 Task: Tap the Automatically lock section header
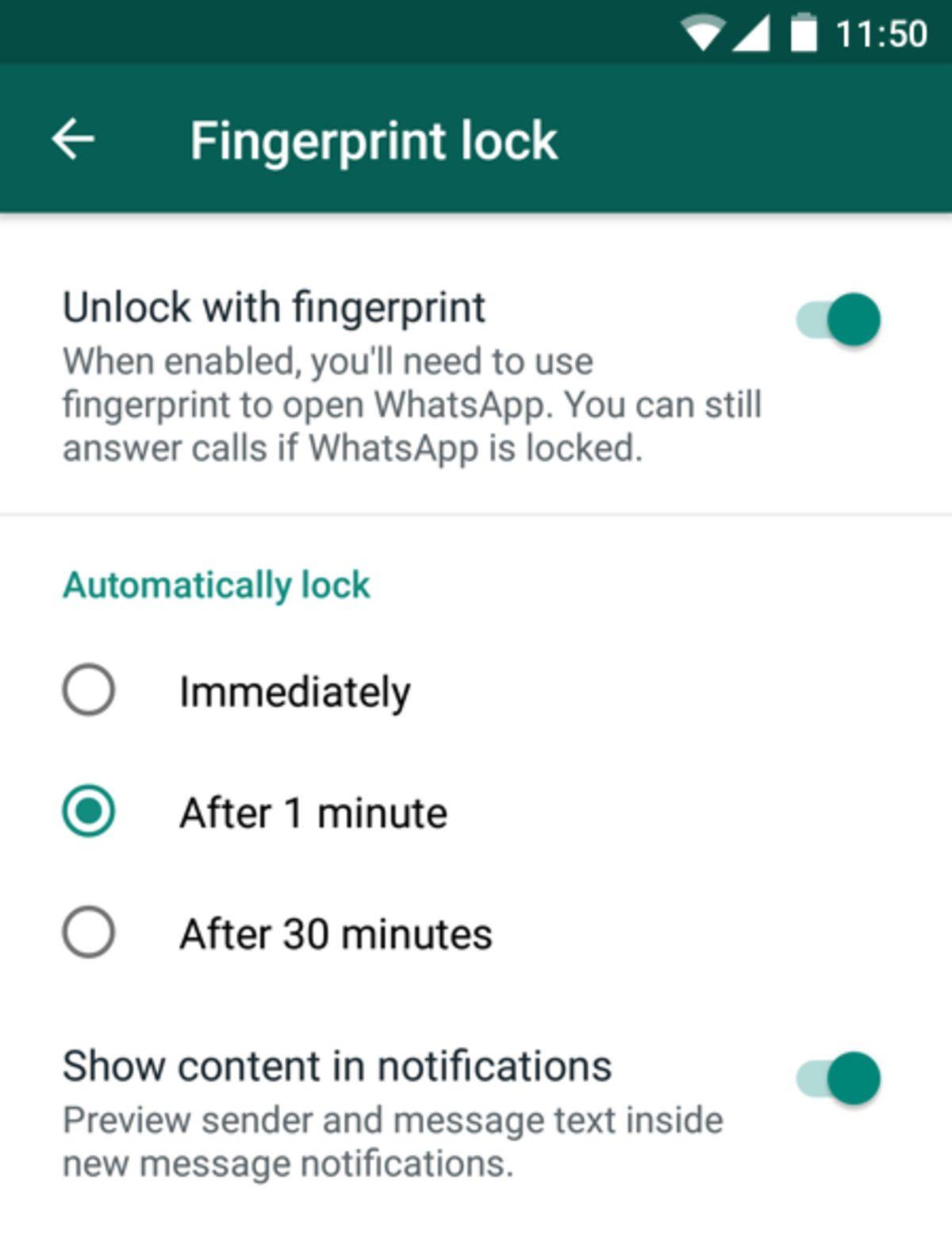pos(216,585)
